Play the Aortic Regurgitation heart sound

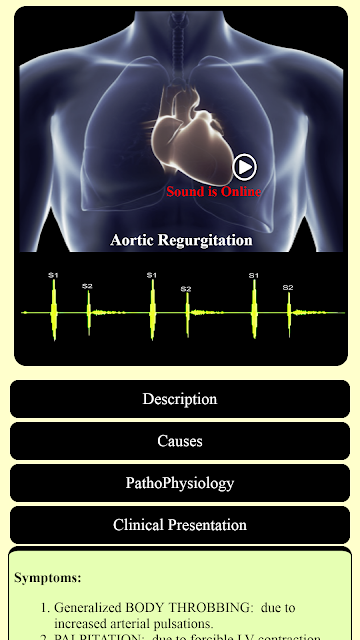pos(244,167)
